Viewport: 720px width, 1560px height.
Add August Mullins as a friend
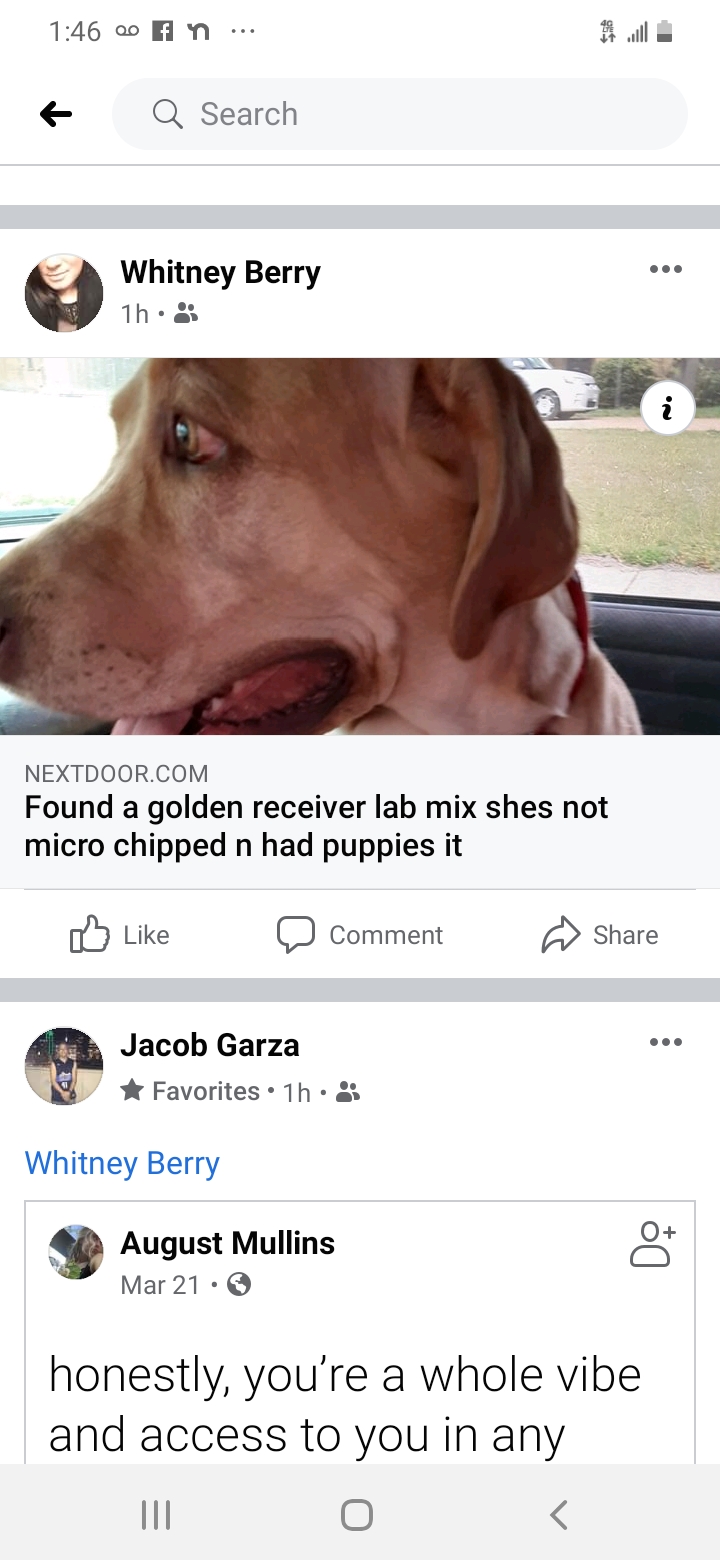coord(652,1244)
